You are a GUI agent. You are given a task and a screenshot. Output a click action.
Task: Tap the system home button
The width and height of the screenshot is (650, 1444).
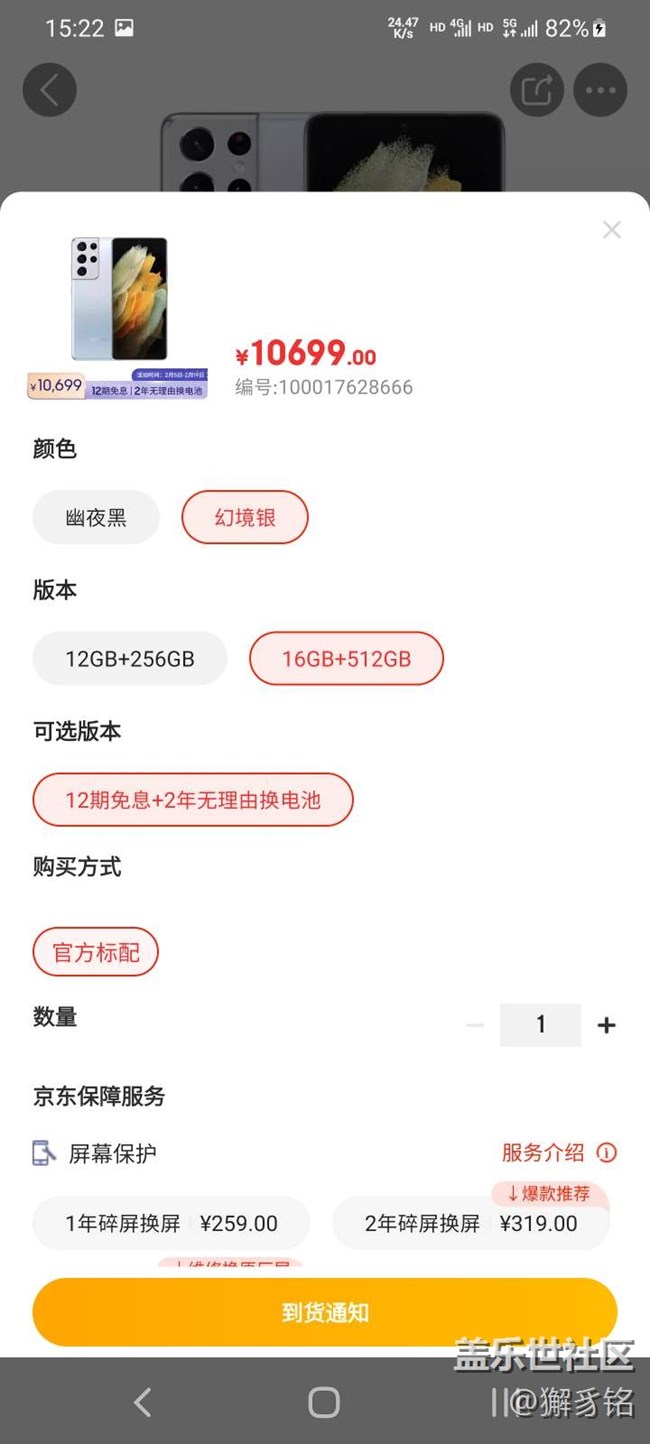324,1402
